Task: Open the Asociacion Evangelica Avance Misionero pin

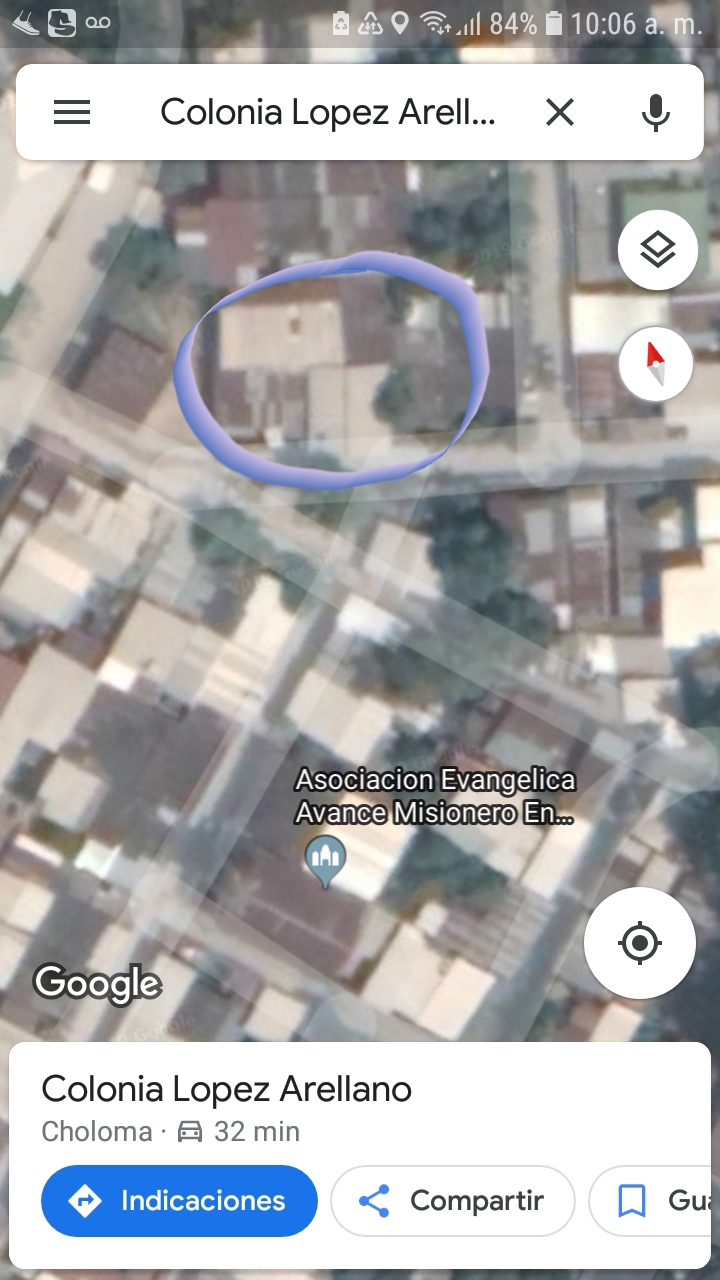Action: click(325, 860)
